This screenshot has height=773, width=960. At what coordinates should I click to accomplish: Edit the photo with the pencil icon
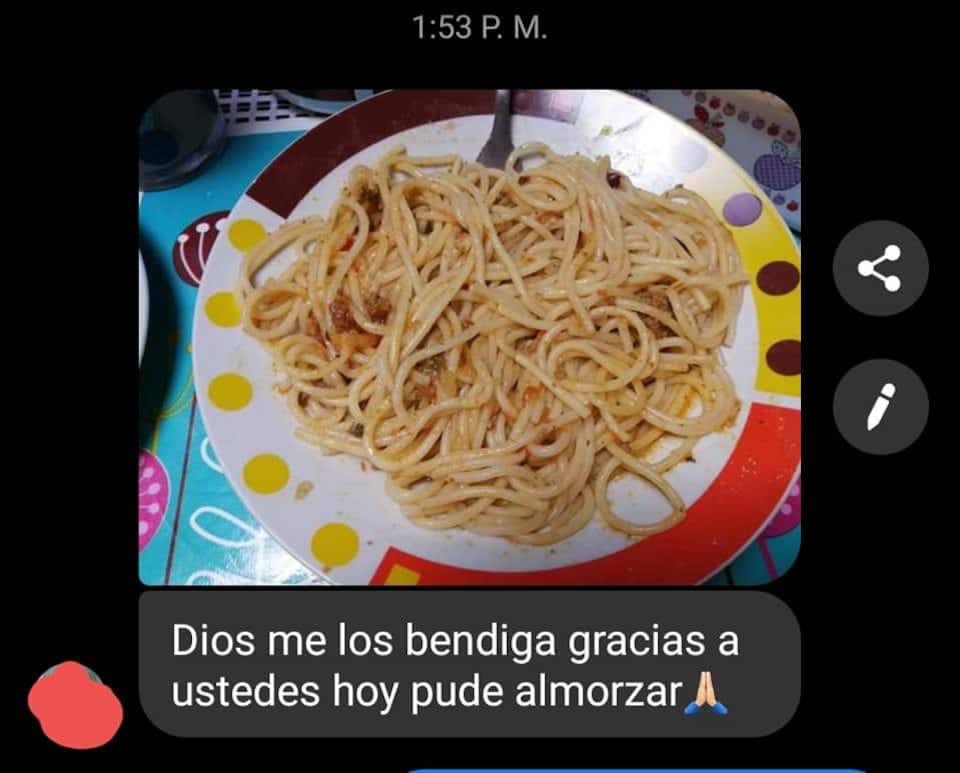(880, 406)
